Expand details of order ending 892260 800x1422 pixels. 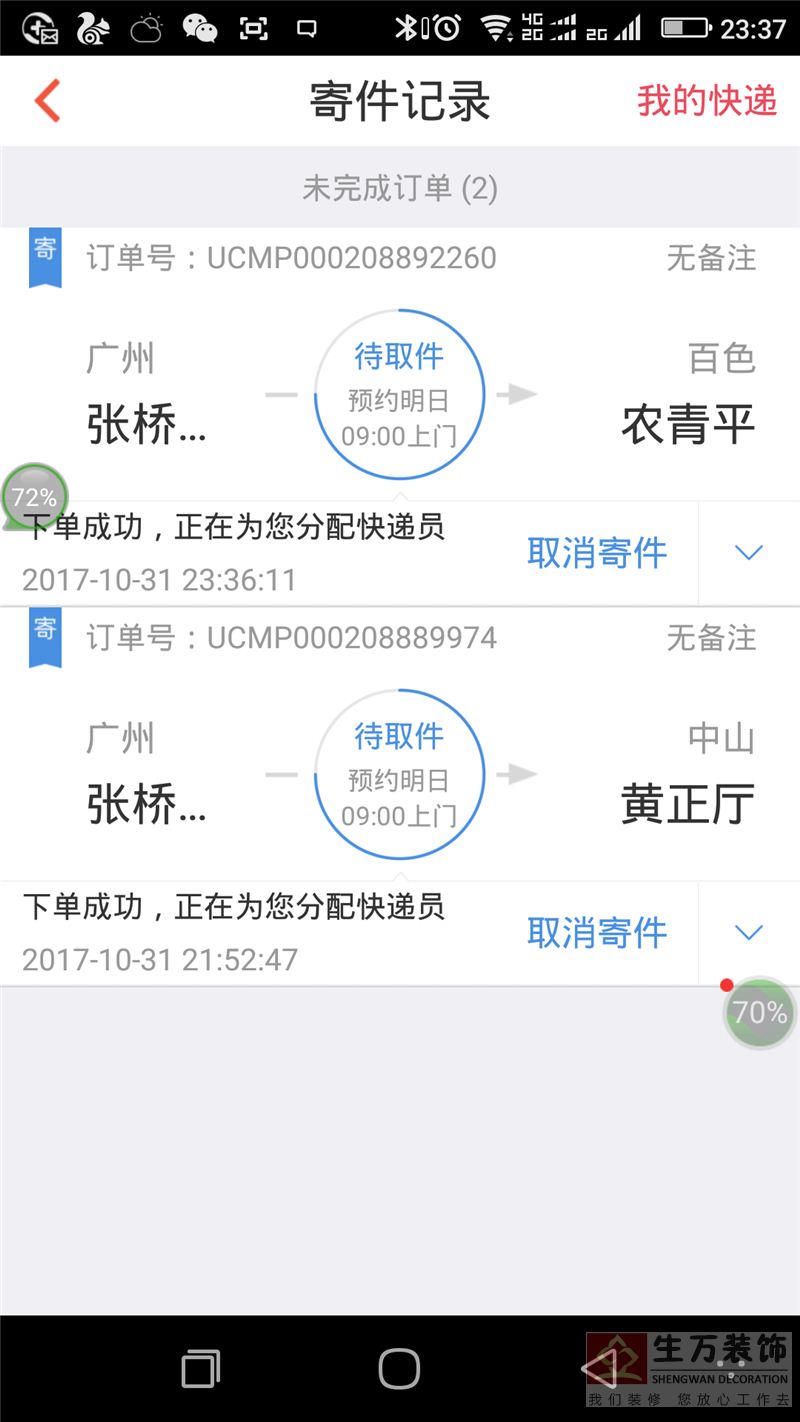tap(749, 552)
